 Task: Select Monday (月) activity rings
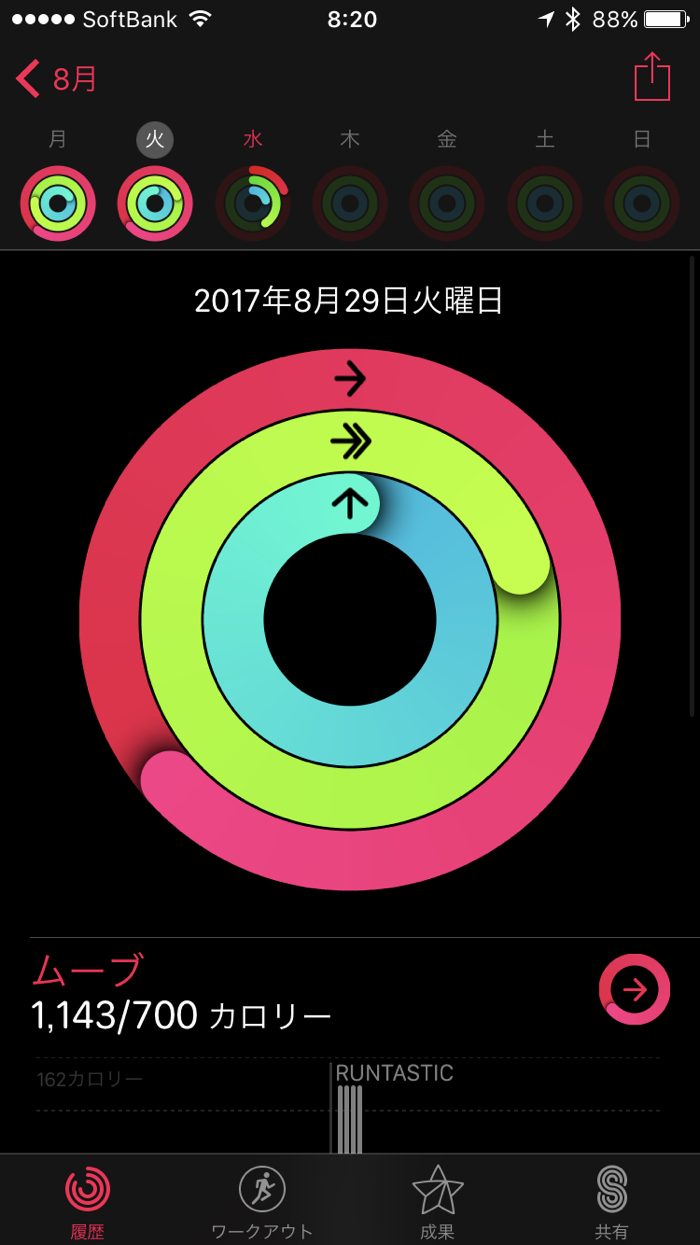pos(58,203)
